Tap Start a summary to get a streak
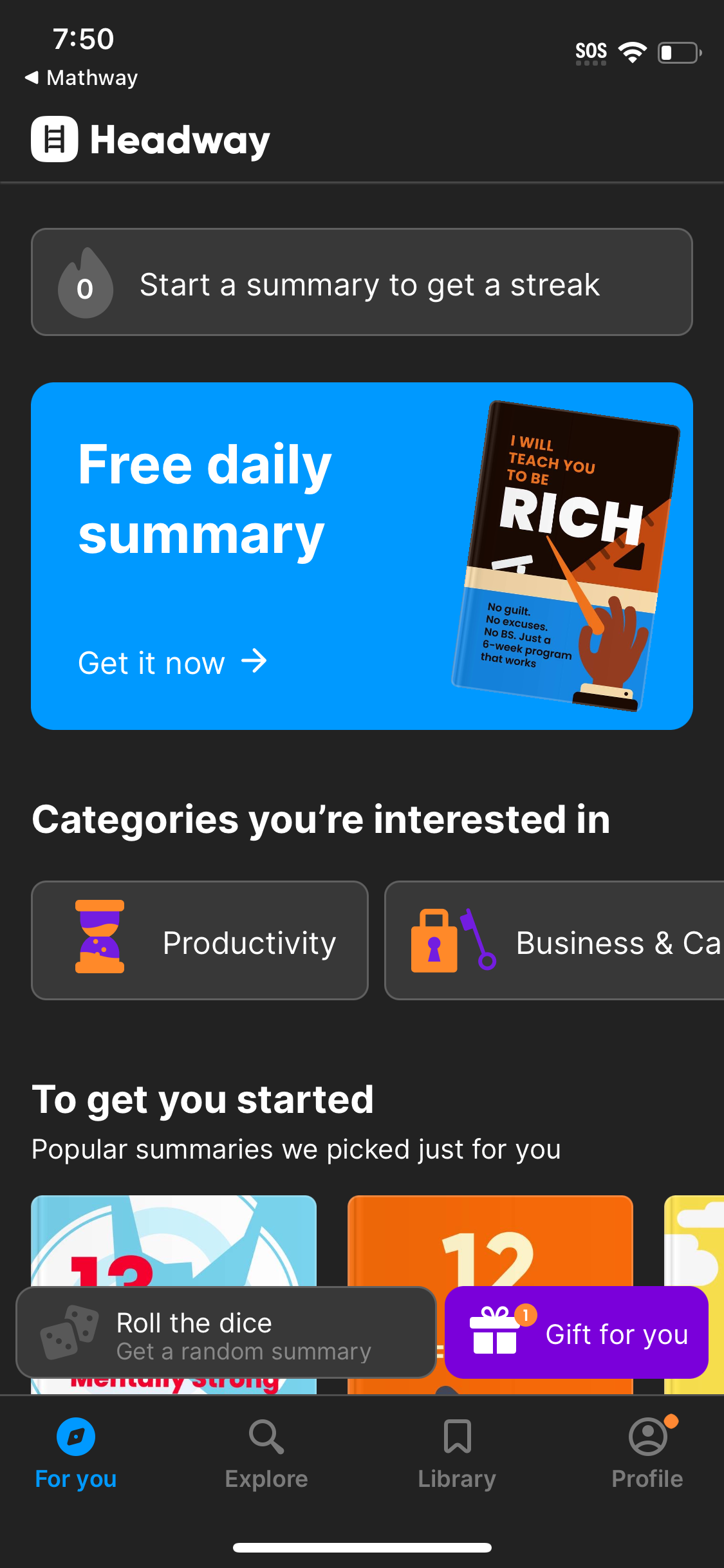 pos(362,282)
